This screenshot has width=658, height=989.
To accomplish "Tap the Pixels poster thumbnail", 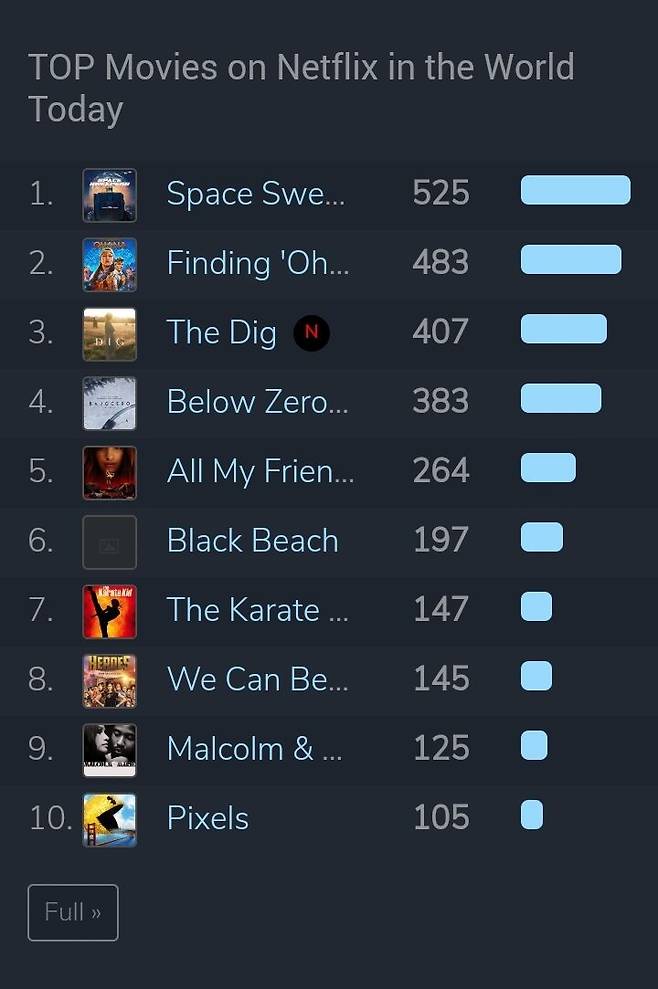I will [x=109, y=819].
